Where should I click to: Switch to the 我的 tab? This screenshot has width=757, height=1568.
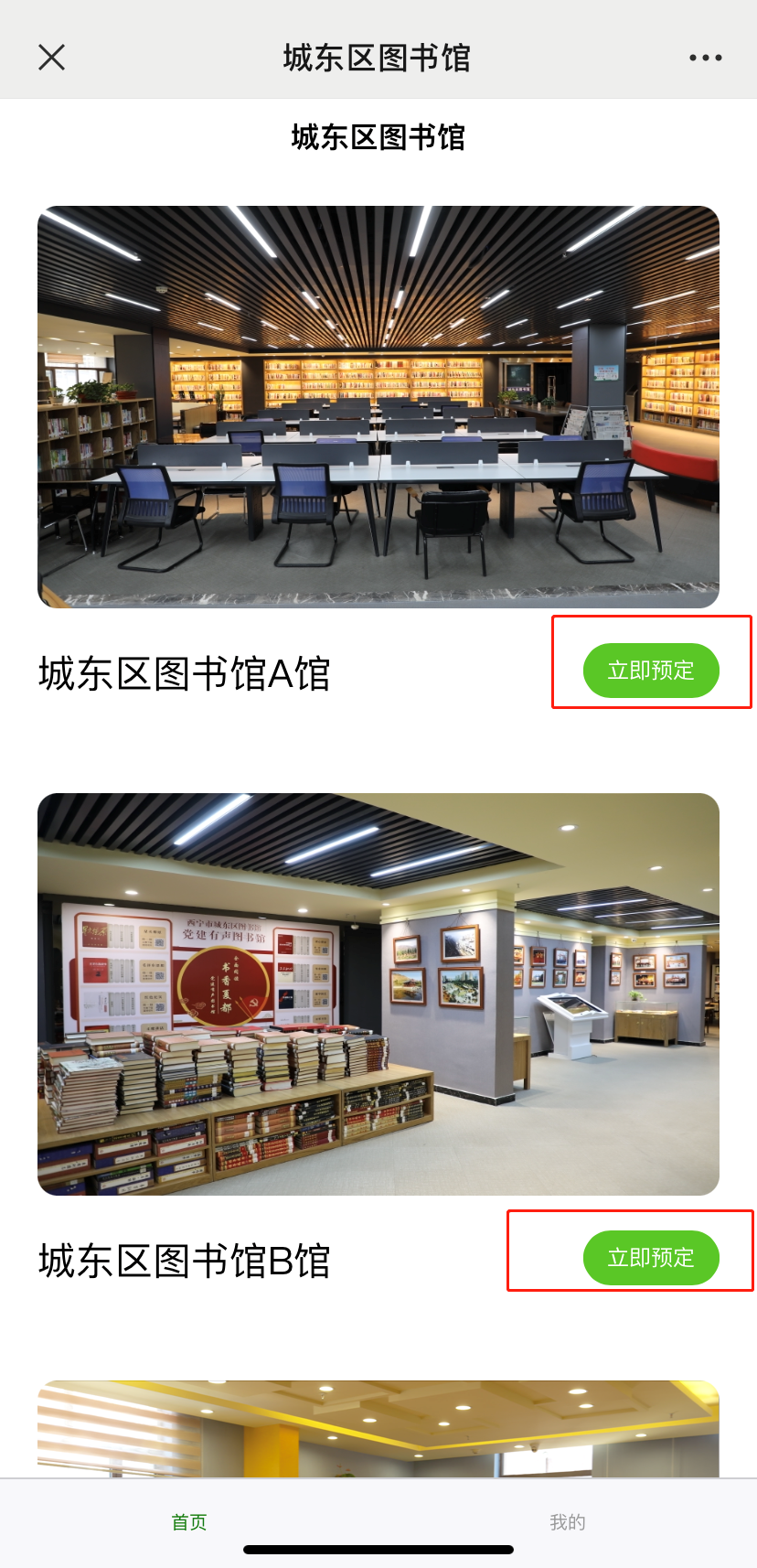[568, 1521]
